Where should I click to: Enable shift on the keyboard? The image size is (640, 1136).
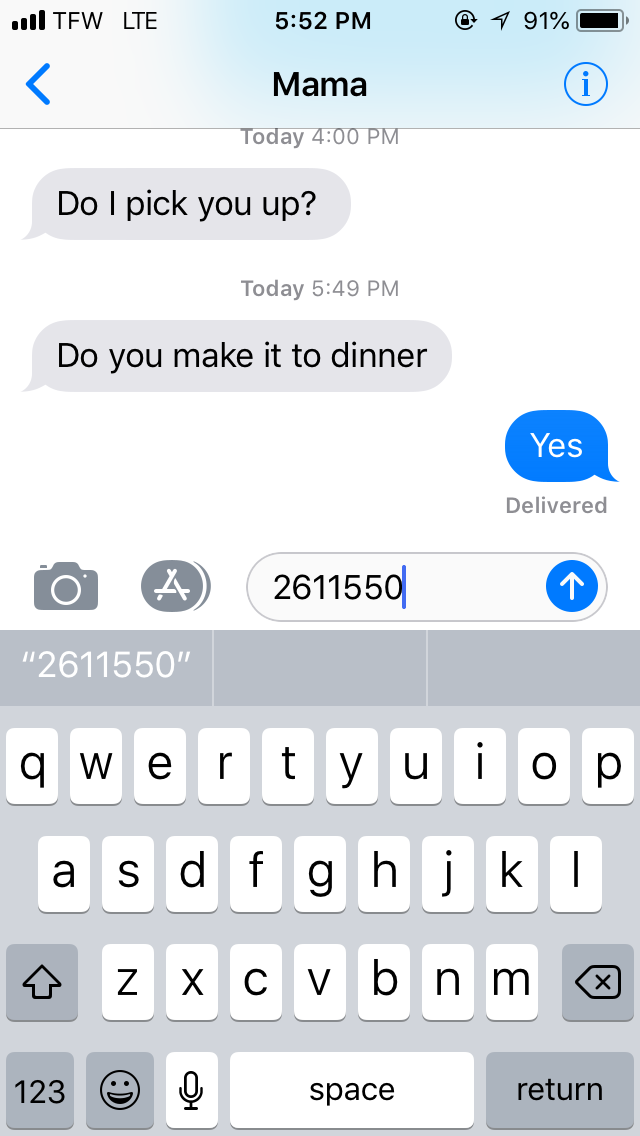click(41, 983)
